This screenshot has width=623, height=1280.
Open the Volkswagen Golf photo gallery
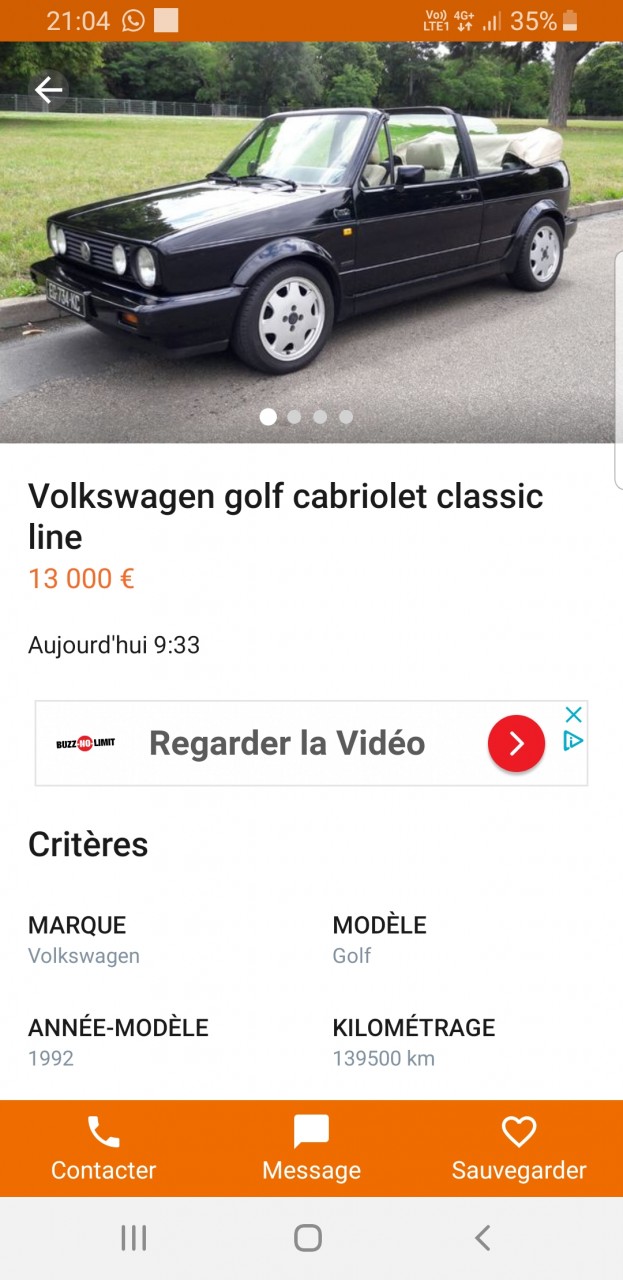(x=310, y=240)
